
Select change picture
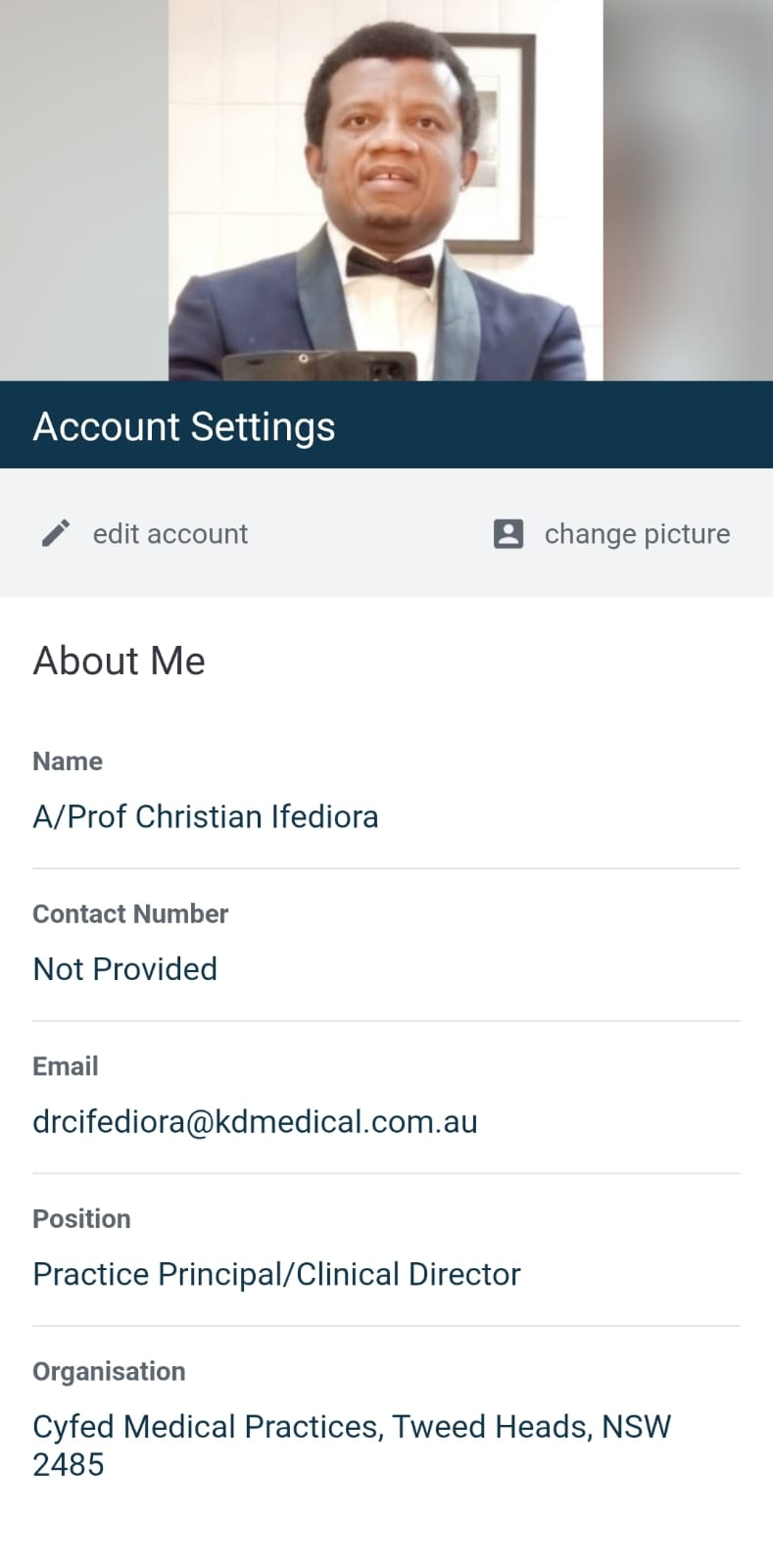(611, 533)
